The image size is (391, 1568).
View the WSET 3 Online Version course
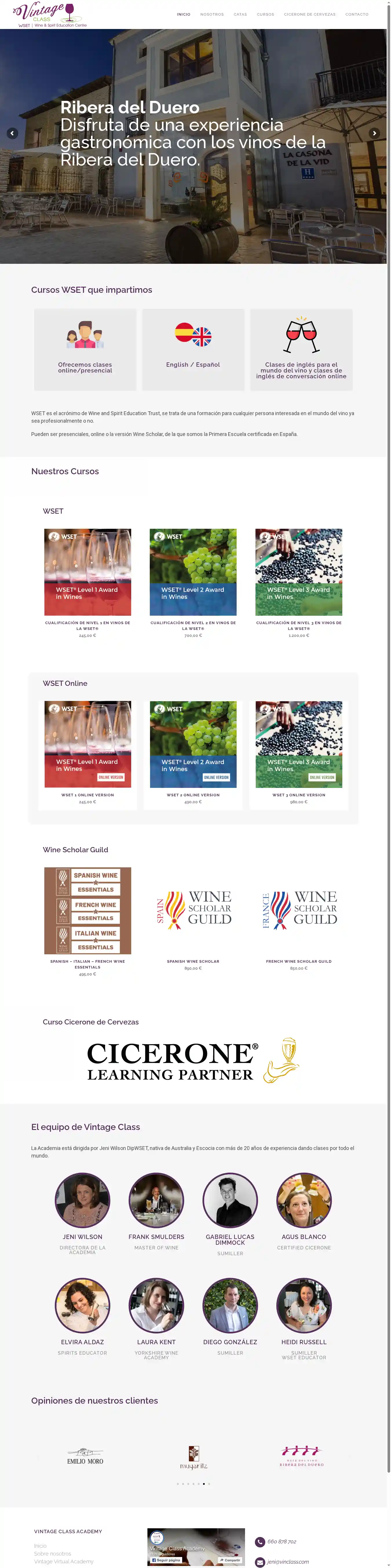point(299,744)
